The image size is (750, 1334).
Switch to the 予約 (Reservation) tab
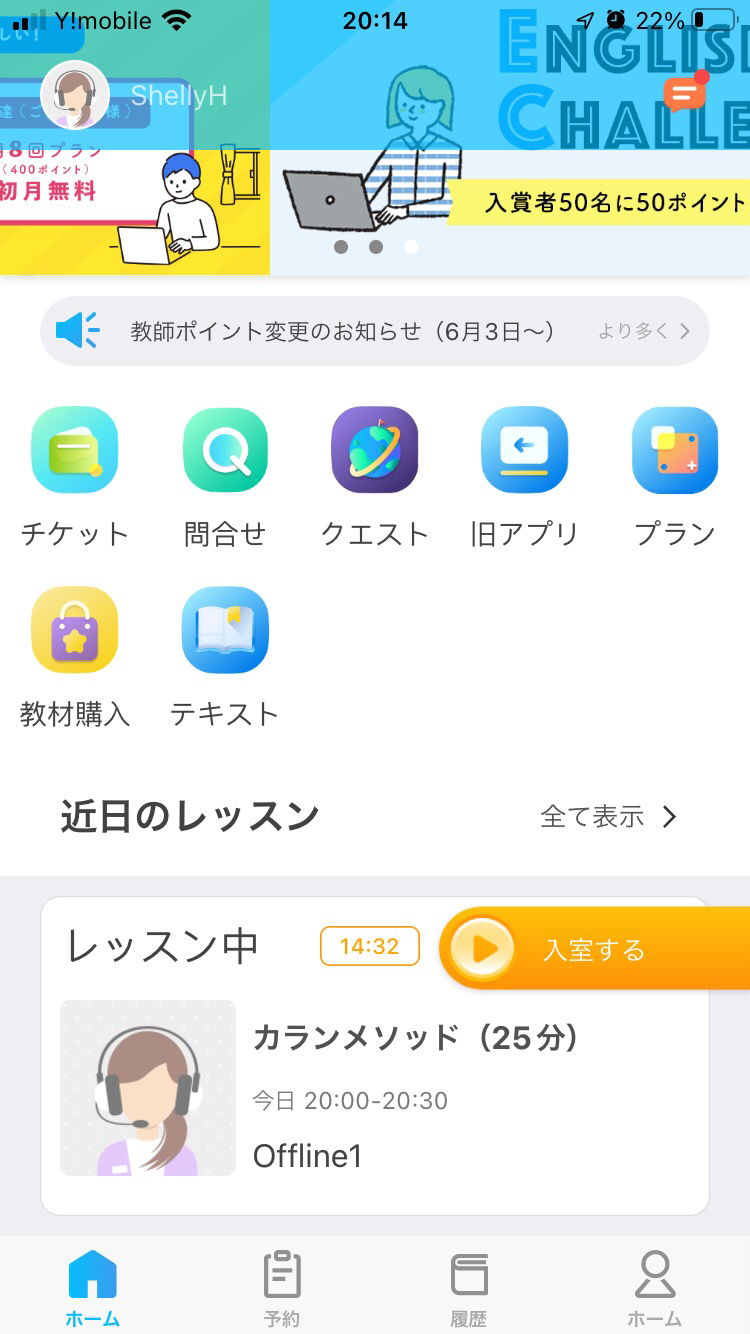(x=280, y=1285)
